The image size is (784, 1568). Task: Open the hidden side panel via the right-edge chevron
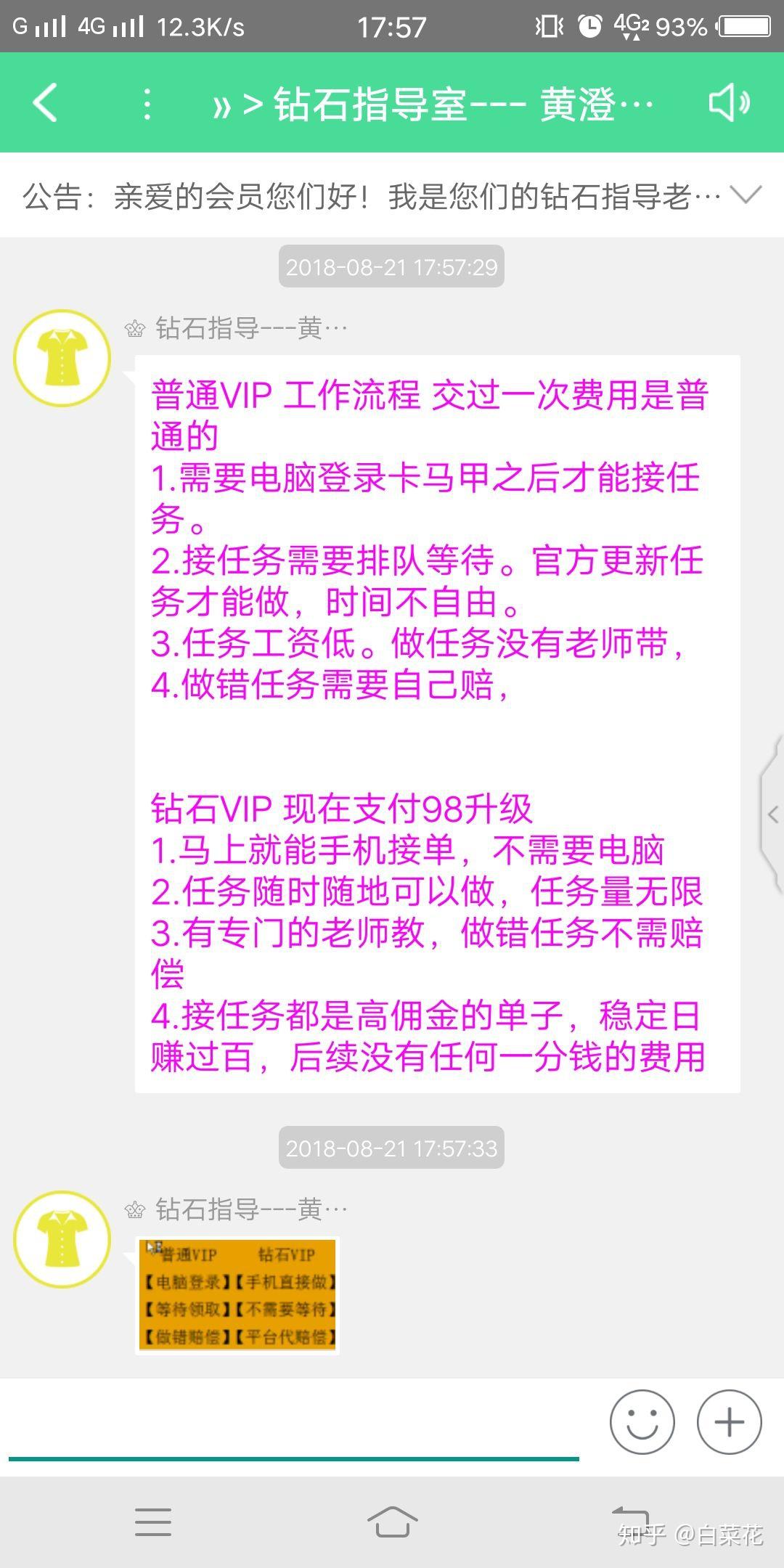(771, 813)
